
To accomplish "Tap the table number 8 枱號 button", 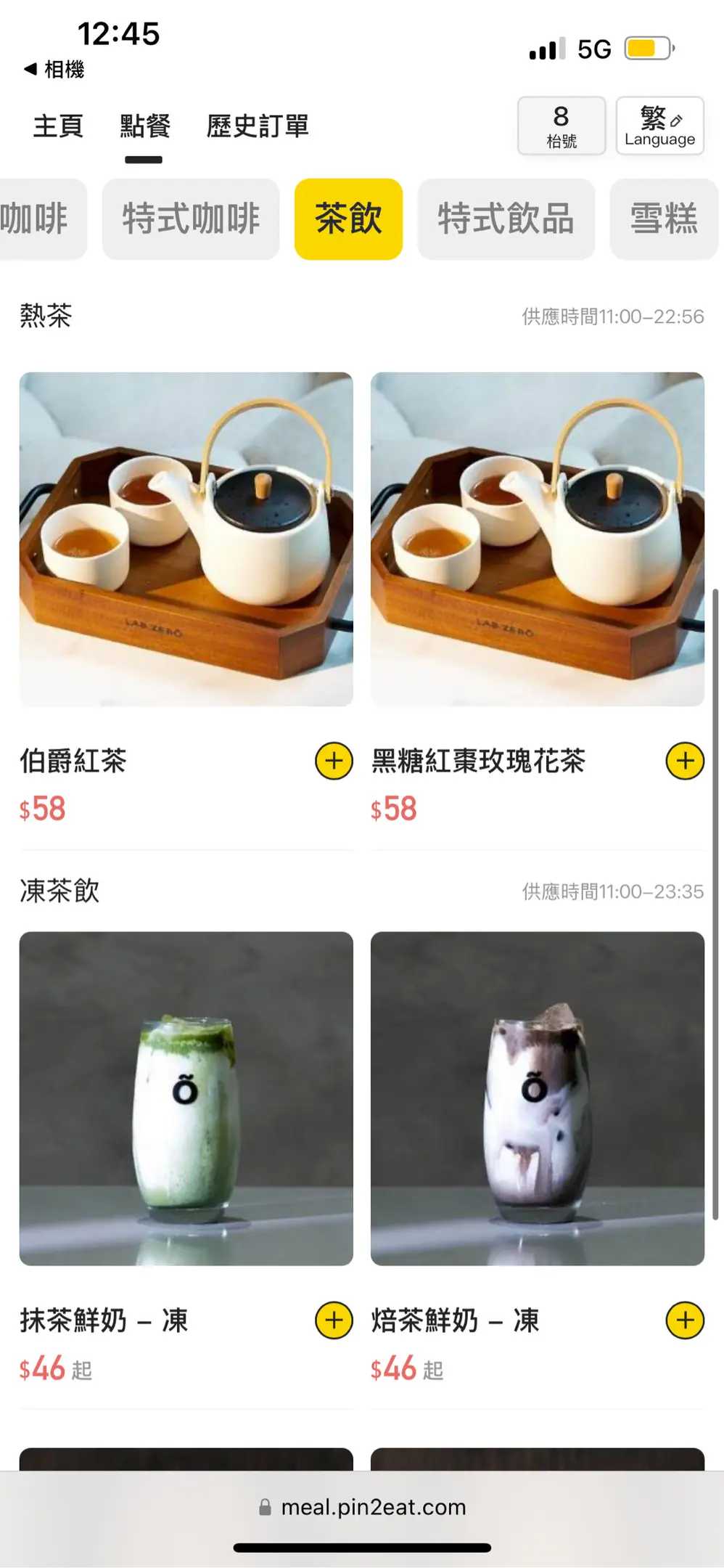I will (561, 126).
